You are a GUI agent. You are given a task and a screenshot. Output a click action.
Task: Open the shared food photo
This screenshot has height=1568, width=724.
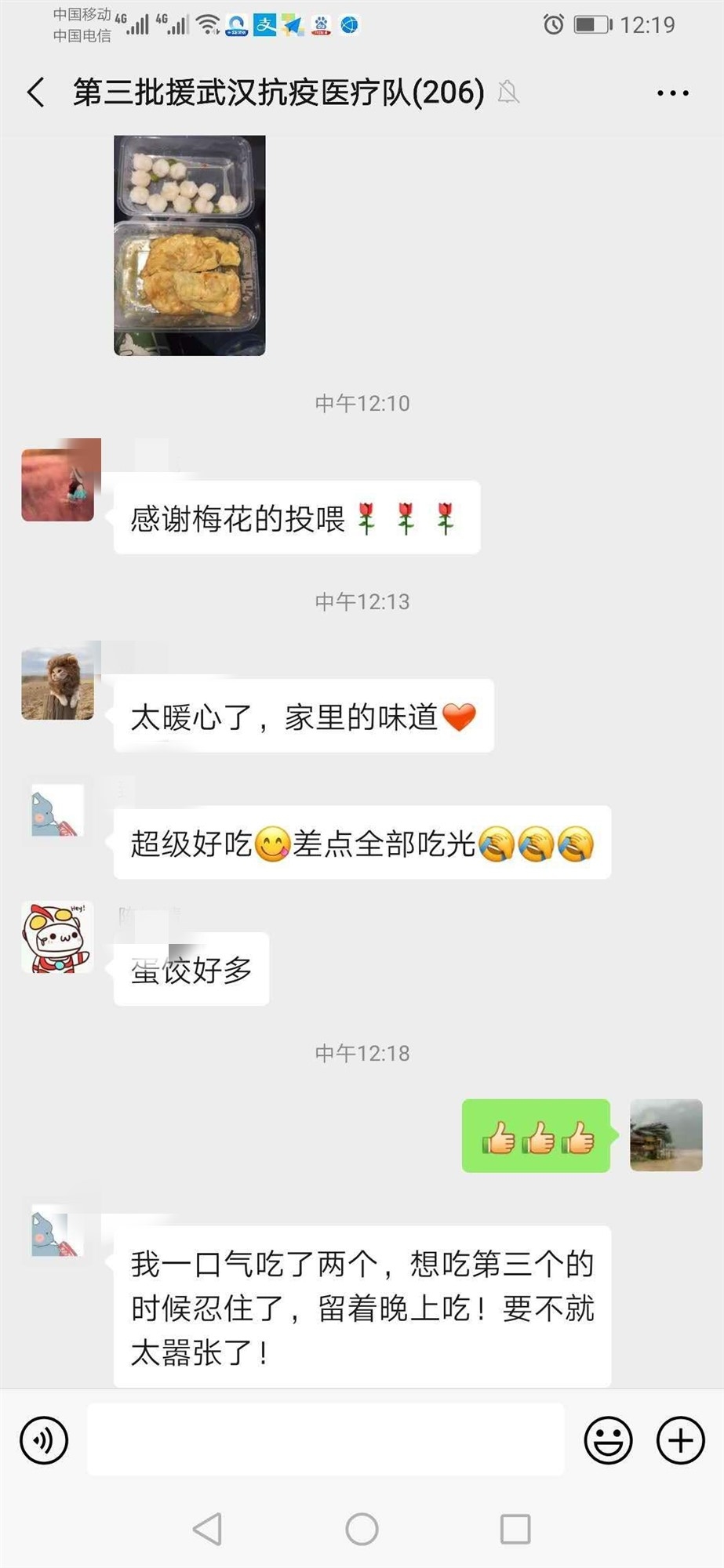pyautogui.click(x=190, y=245)
